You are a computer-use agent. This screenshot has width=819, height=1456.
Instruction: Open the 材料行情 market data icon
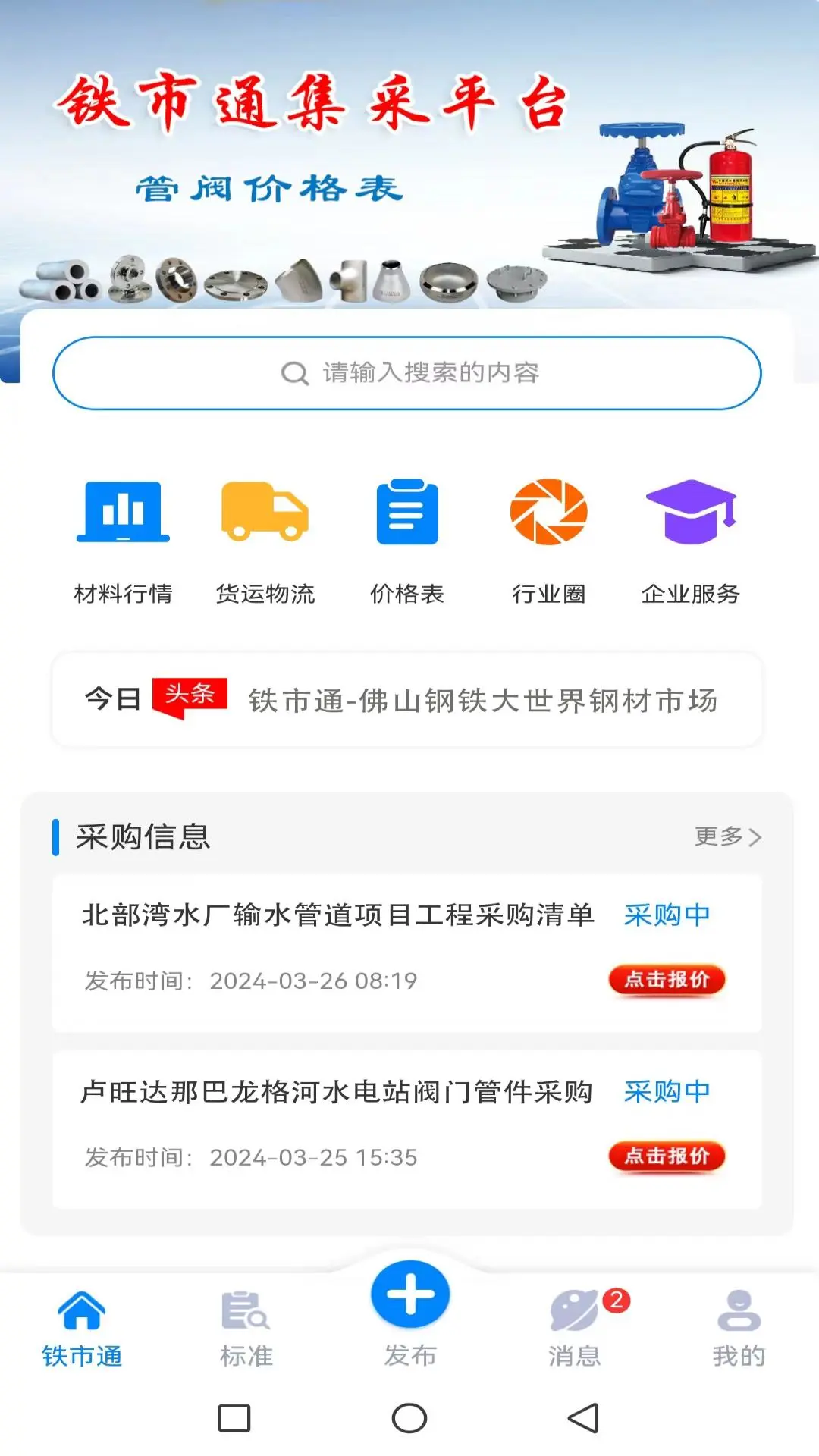pyautogui.click(x=124, y=531)
